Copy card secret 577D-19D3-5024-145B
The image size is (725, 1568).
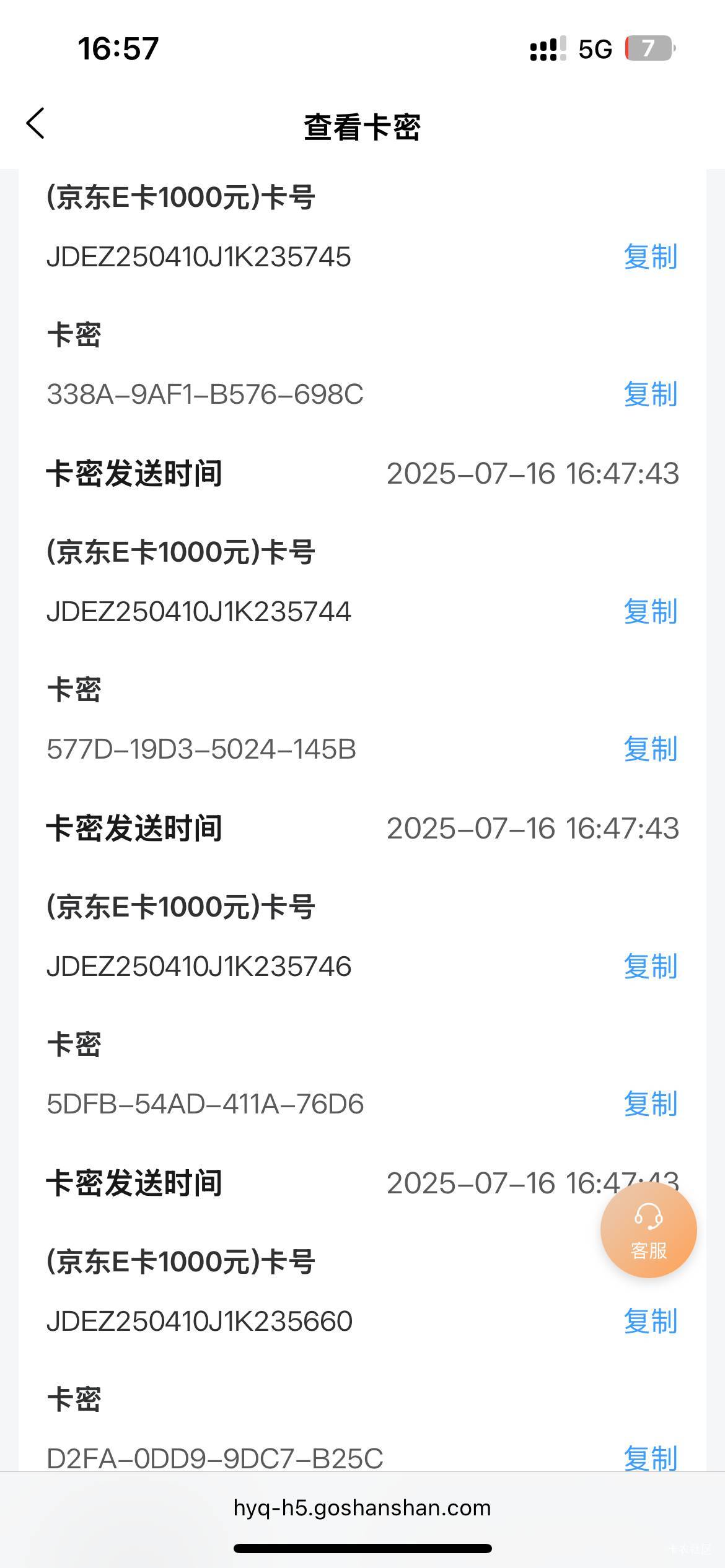click(x=650, y=749)
